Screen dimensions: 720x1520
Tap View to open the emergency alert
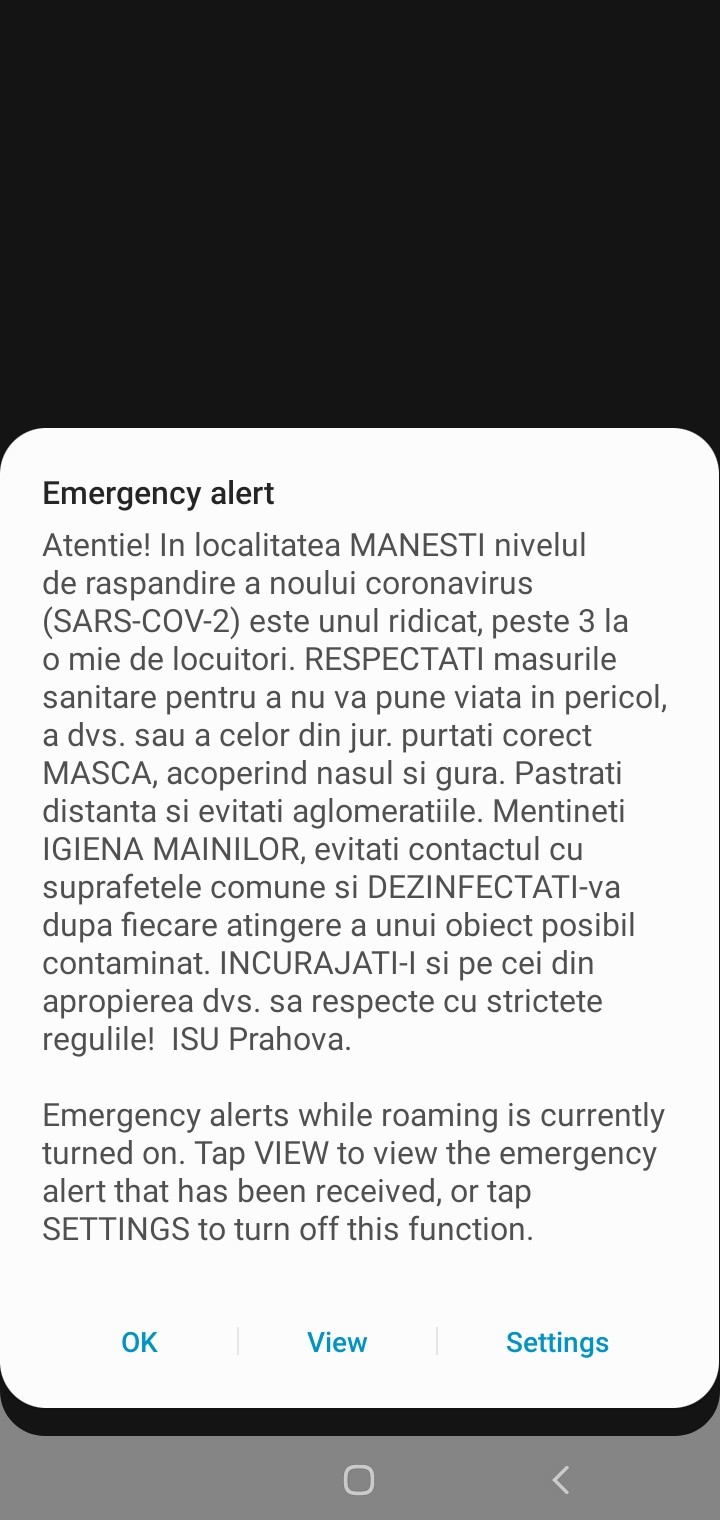[337, 1342]
